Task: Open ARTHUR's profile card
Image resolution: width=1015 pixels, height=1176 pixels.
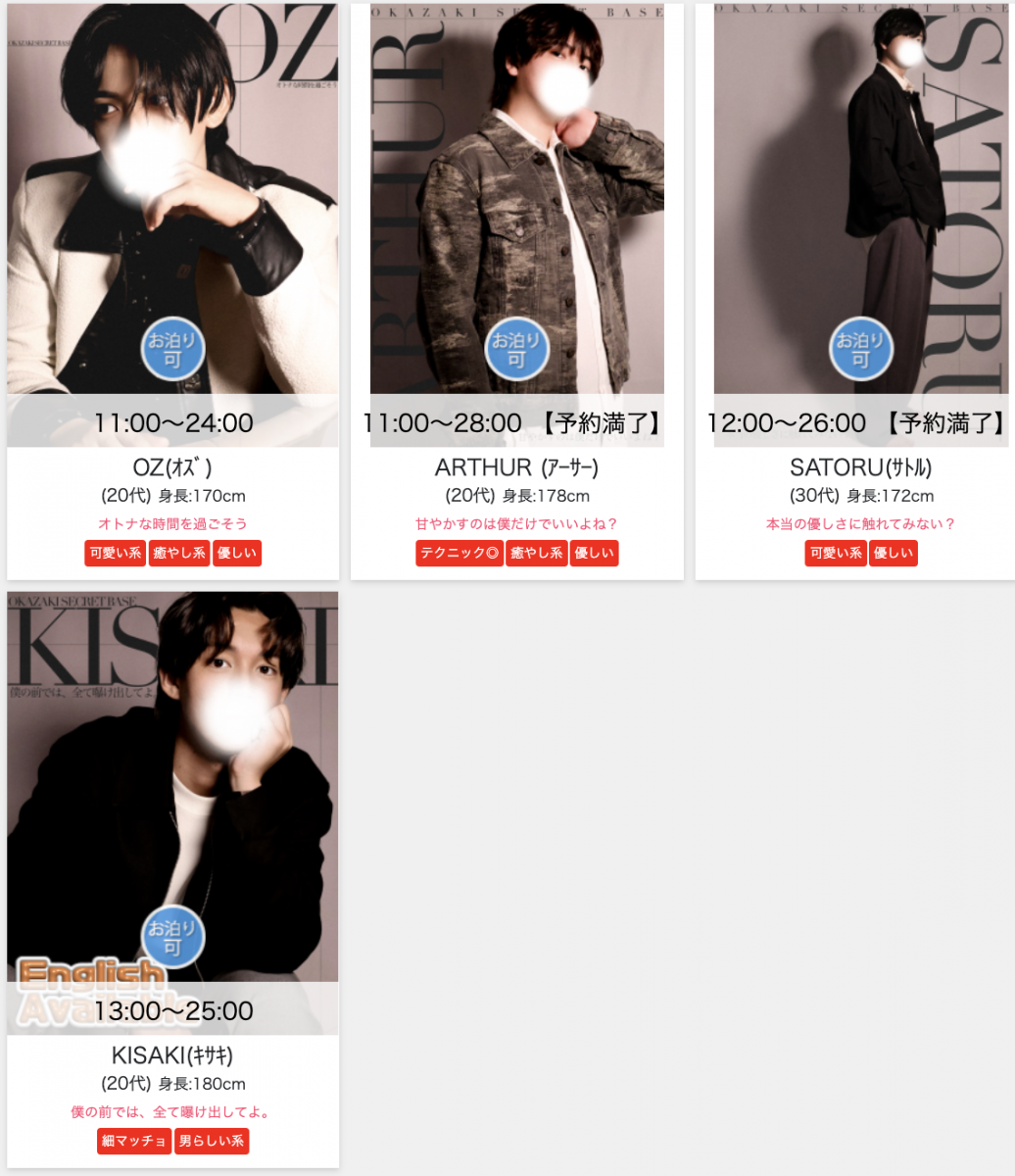Action: [516, 225]
